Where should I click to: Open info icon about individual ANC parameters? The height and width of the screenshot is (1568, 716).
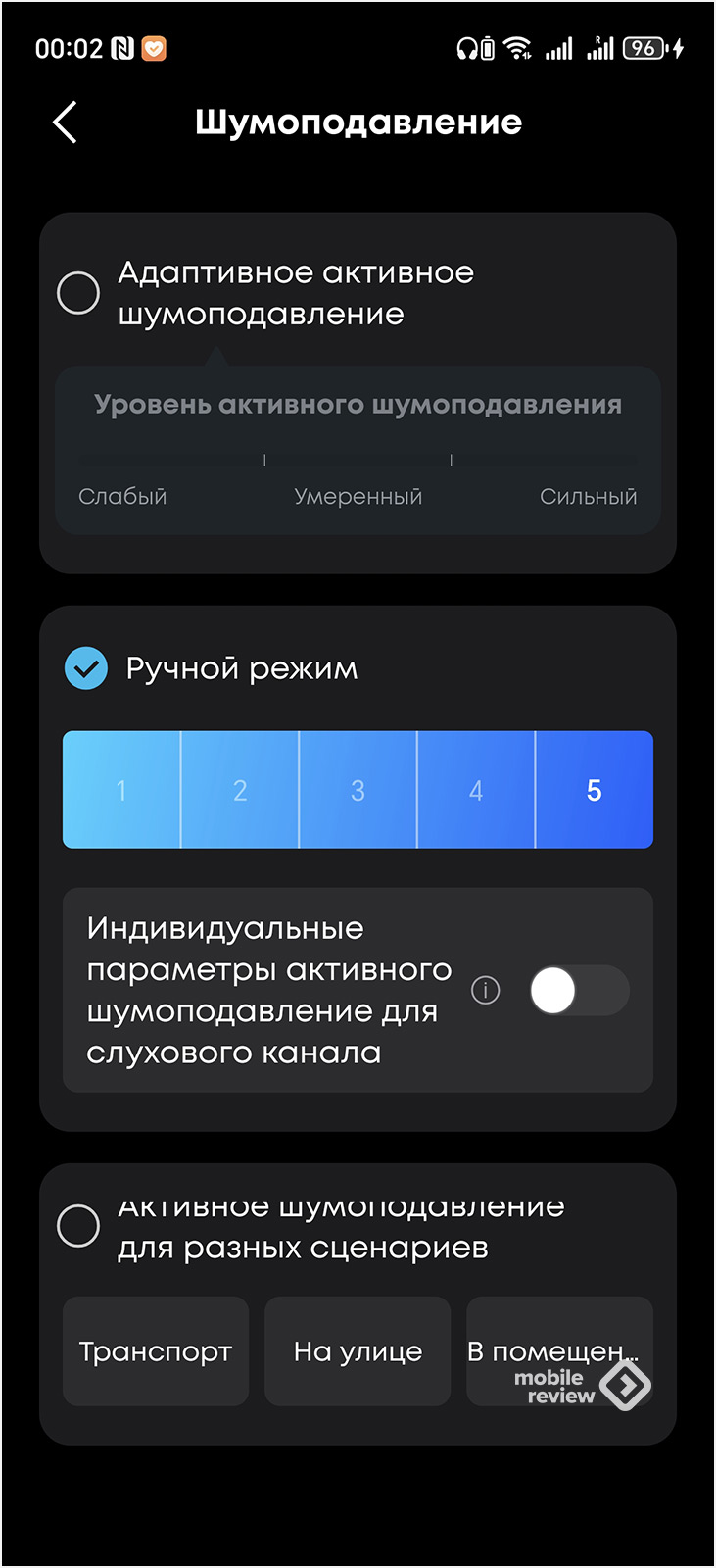coord(486,991)
